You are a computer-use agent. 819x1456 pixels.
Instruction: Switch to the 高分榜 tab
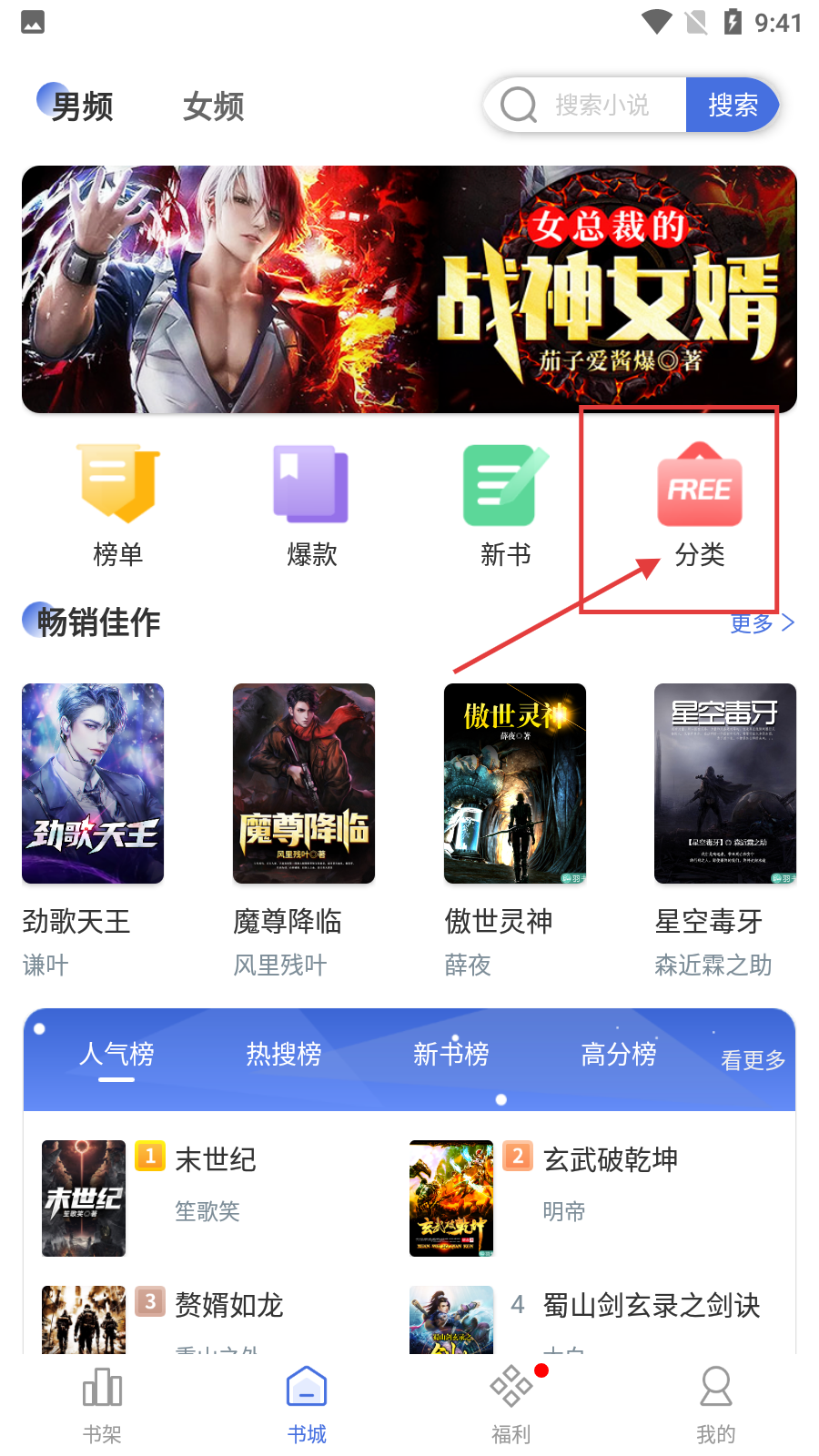pos(619,1054)
